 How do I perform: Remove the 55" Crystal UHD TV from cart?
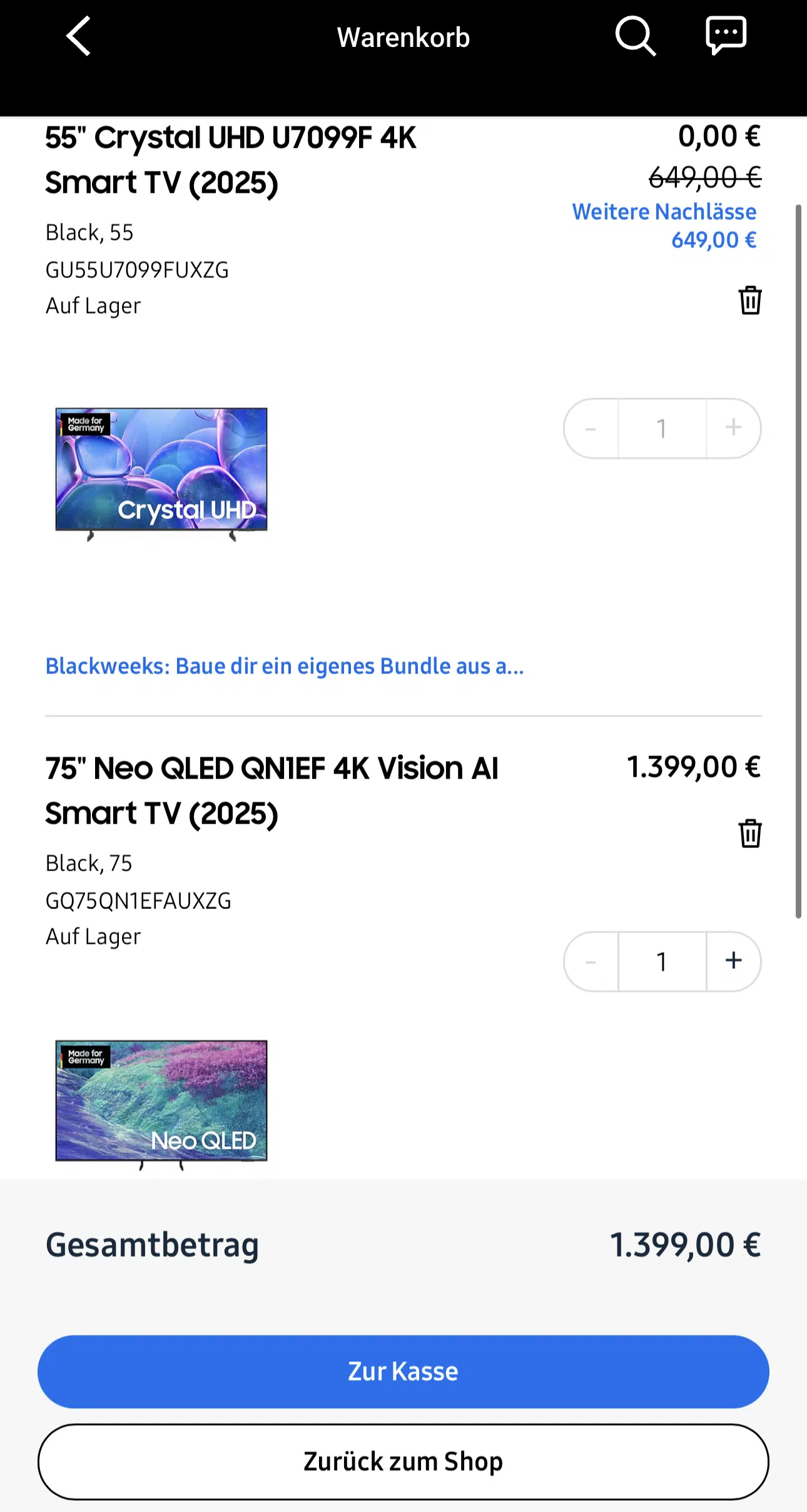(750, 300)
